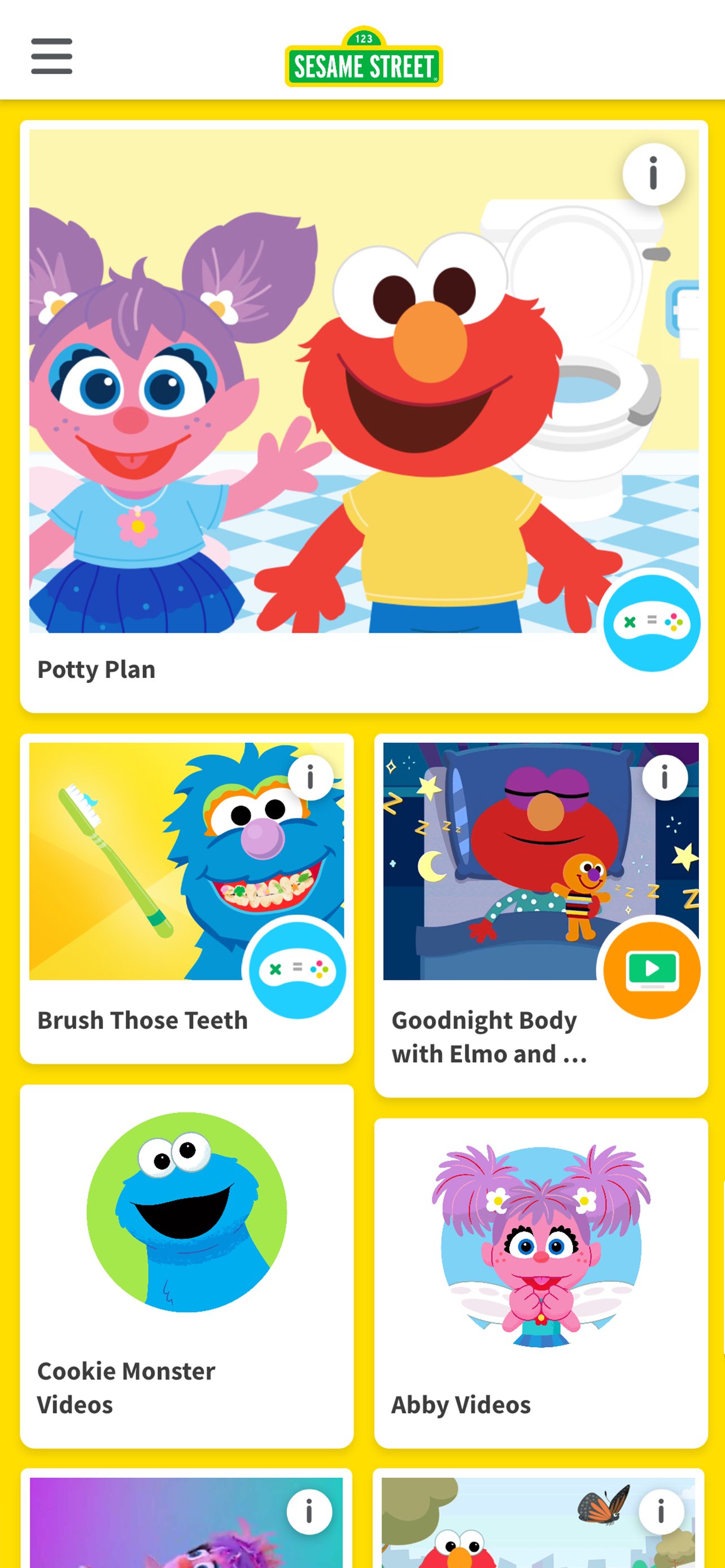Show info for Potty Plan
This screenshot has height=1568, width=725.
(653, 174)
